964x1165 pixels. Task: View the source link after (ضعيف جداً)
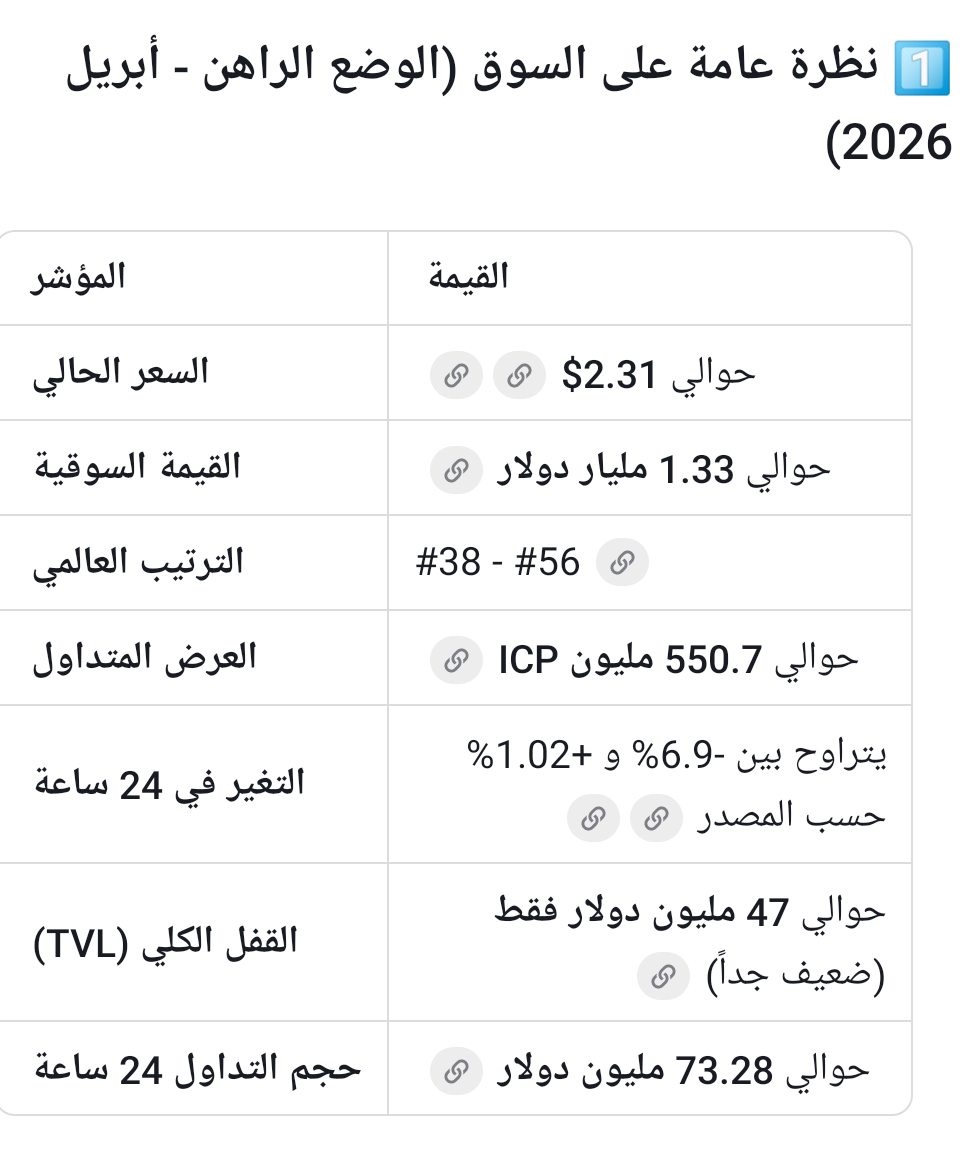(664, 976)
